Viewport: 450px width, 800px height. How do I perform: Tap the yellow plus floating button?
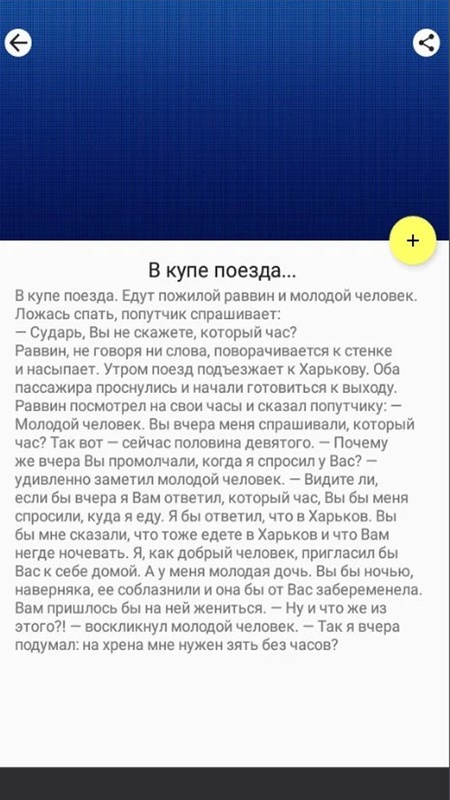coord(413,240)
